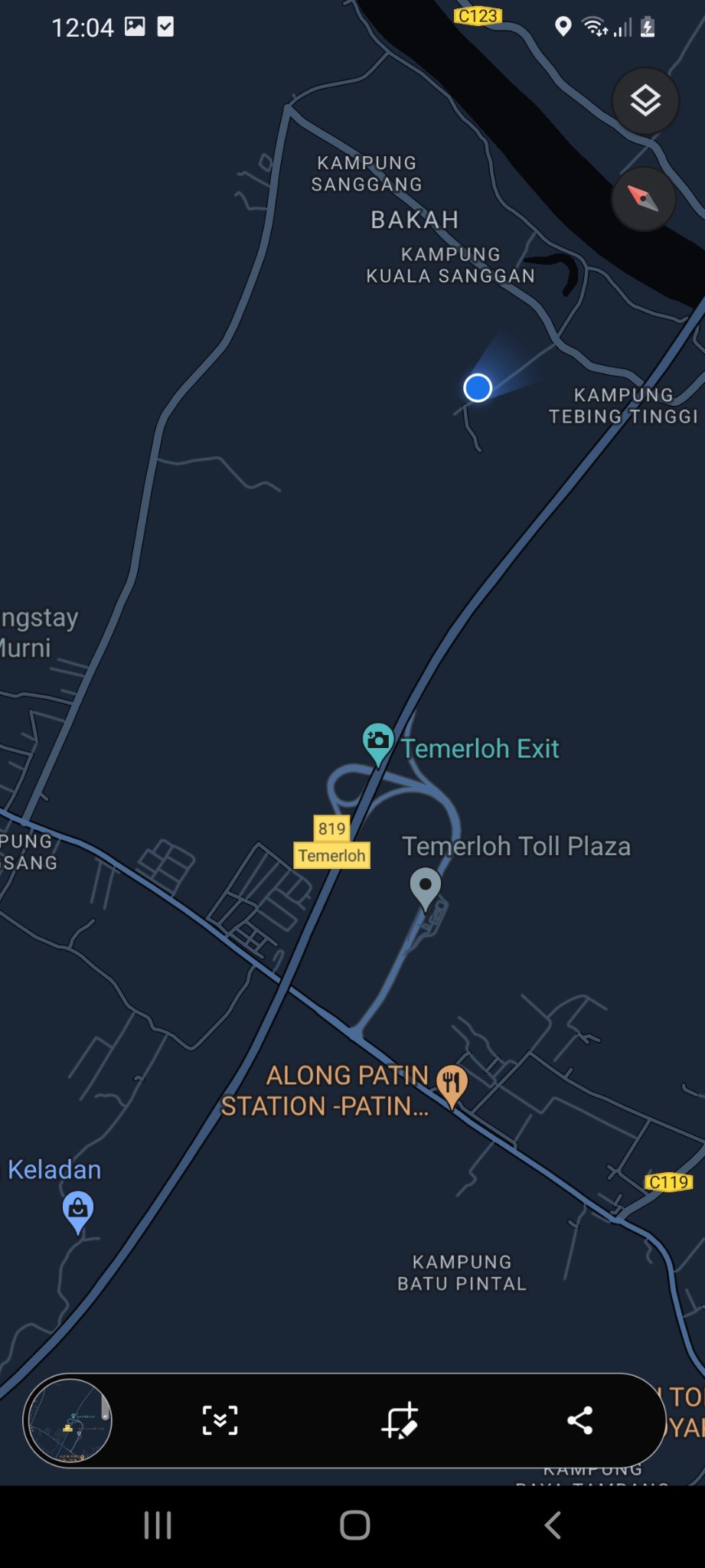
Task: Go back using the navigation bar
Action: coord(553,1525)
